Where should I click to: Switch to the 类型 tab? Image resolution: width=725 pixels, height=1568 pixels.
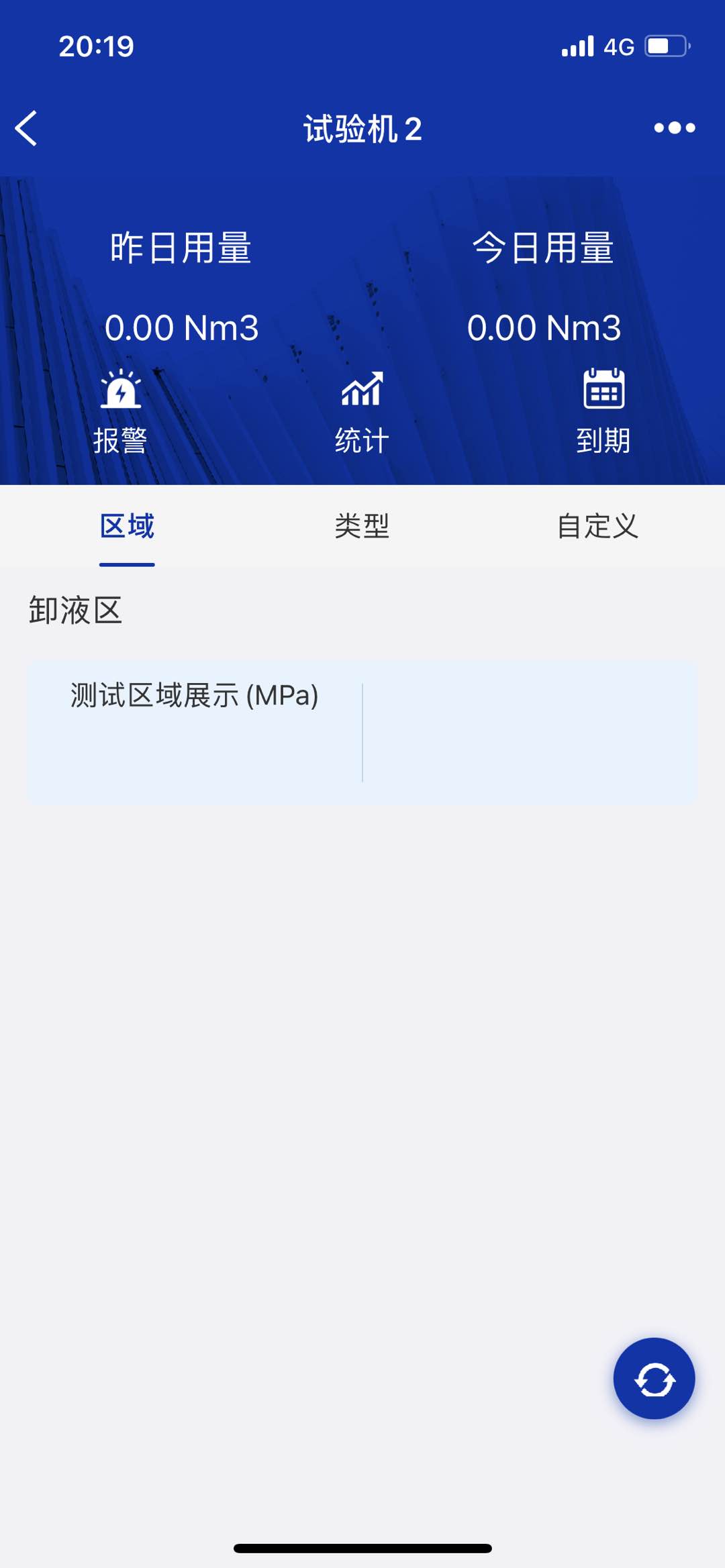tap(362, 526)
